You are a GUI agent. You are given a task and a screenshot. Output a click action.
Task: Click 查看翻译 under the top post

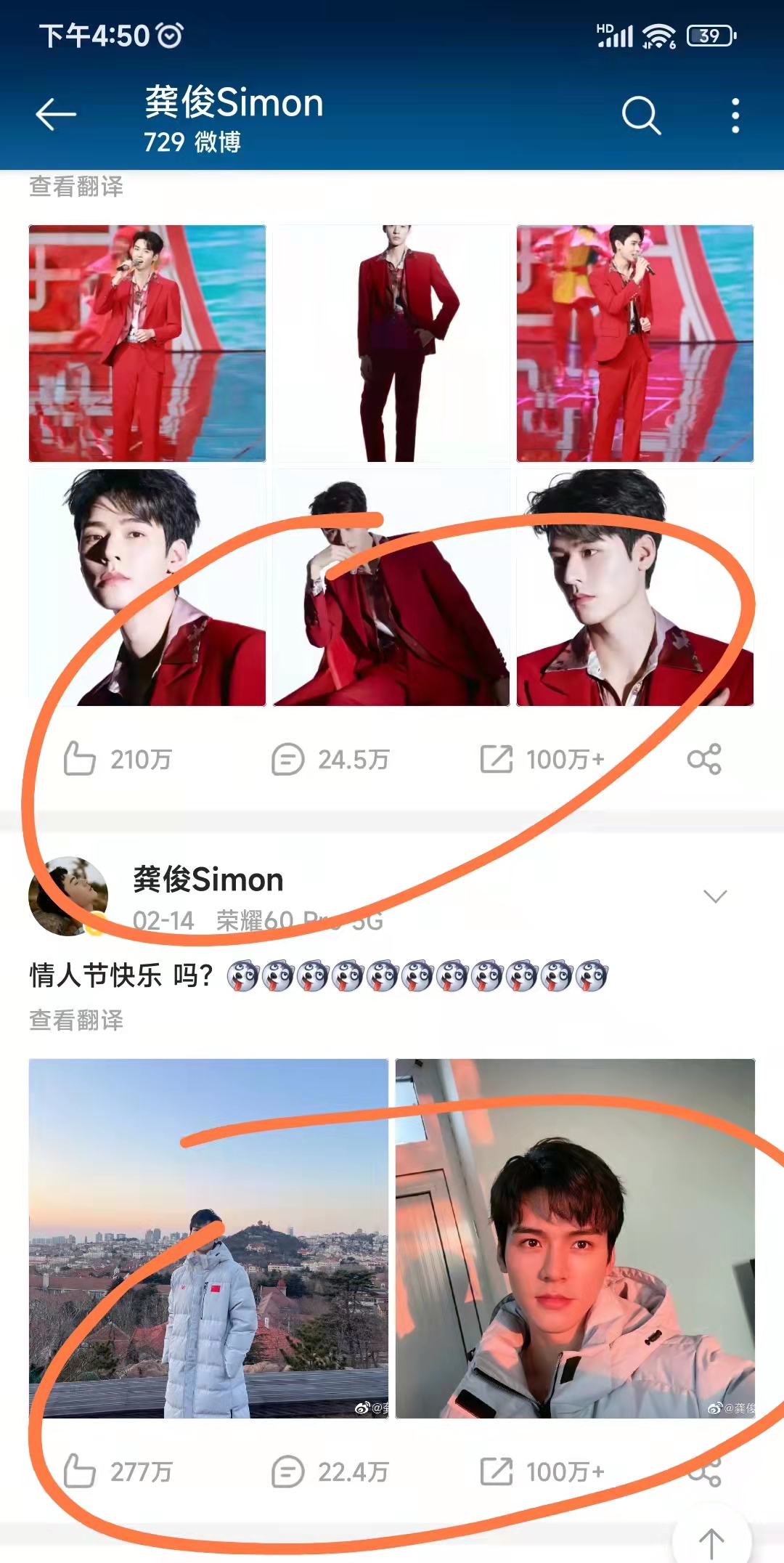point(75,187)
